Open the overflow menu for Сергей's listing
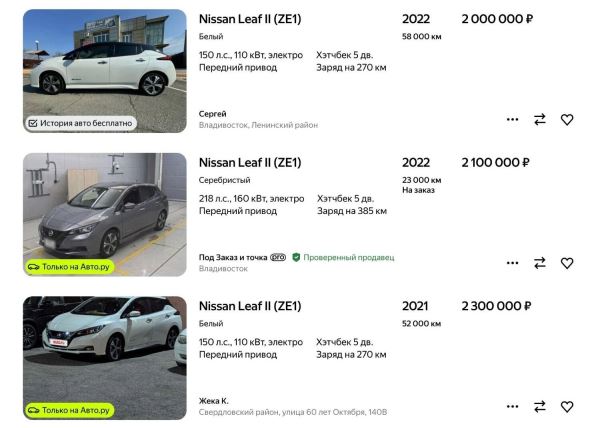The height and width of the screenshot is (428, 600). click(x=512, y=119)
